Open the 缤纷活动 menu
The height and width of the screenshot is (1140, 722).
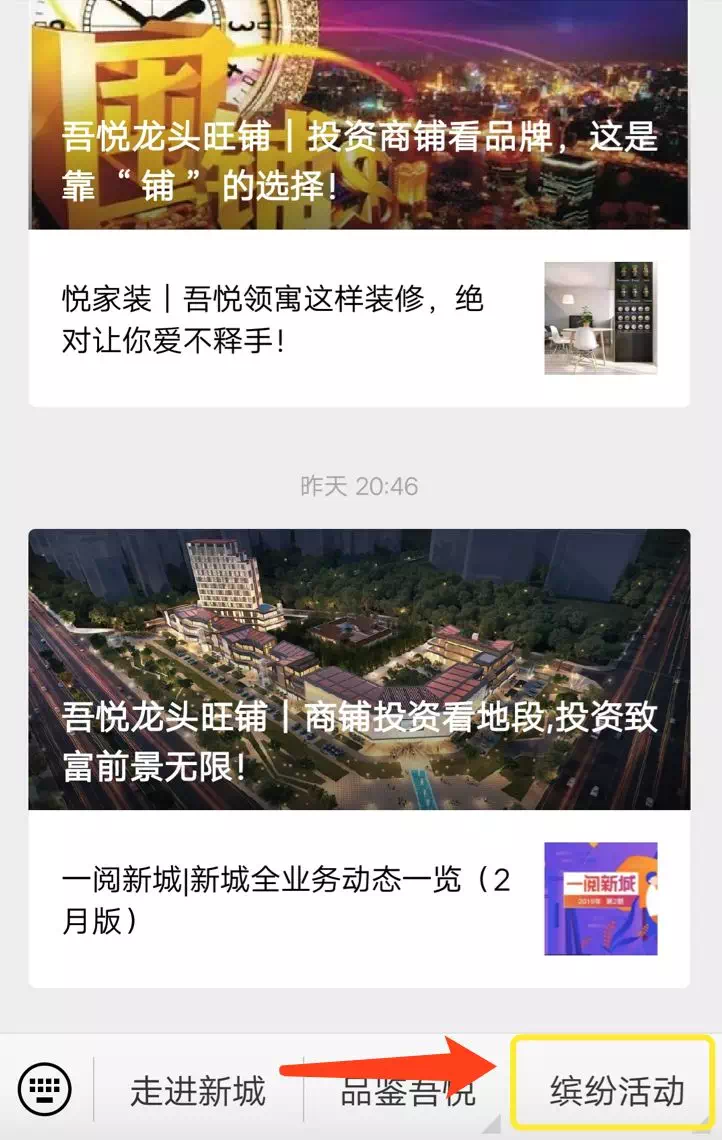click(x=616, y=1090)
